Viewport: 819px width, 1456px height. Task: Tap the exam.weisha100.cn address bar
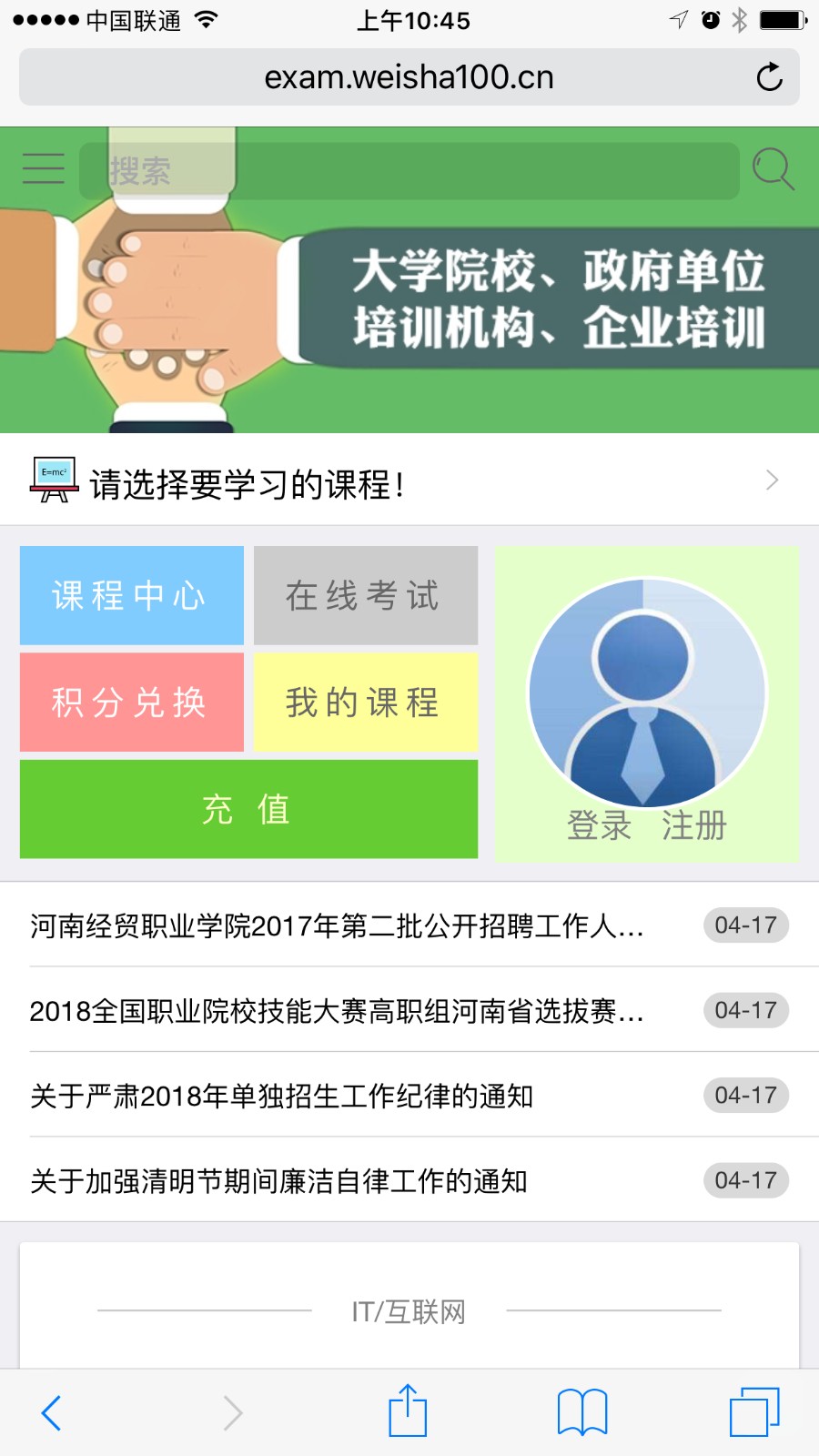[409, 77]
